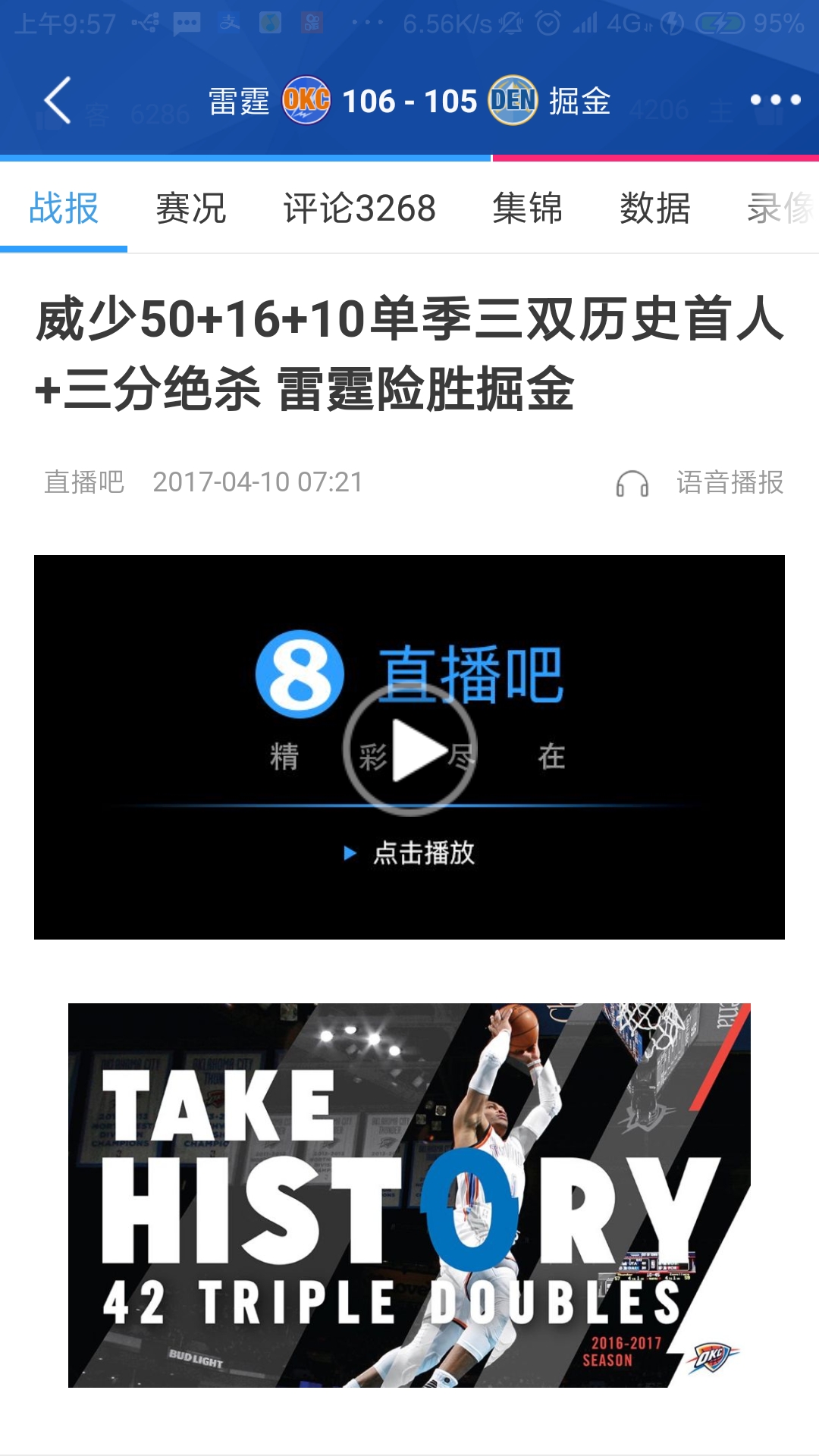This screenshot has width=819, height=1456.
Task: Switch to the 集锦 highlights tab
Action: click(528, 209)
